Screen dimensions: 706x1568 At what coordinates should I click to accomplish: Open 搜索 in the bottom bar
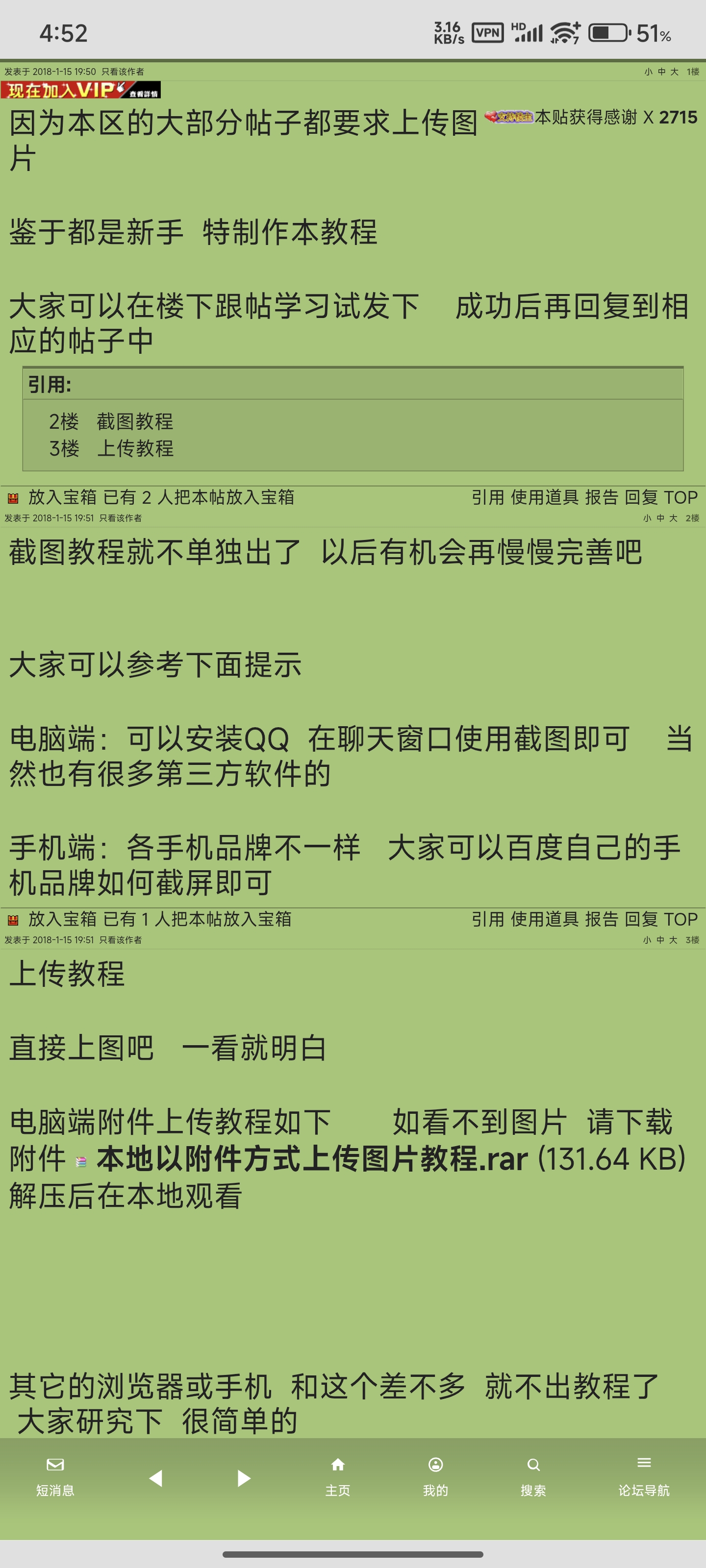[x=533, y=1477]
